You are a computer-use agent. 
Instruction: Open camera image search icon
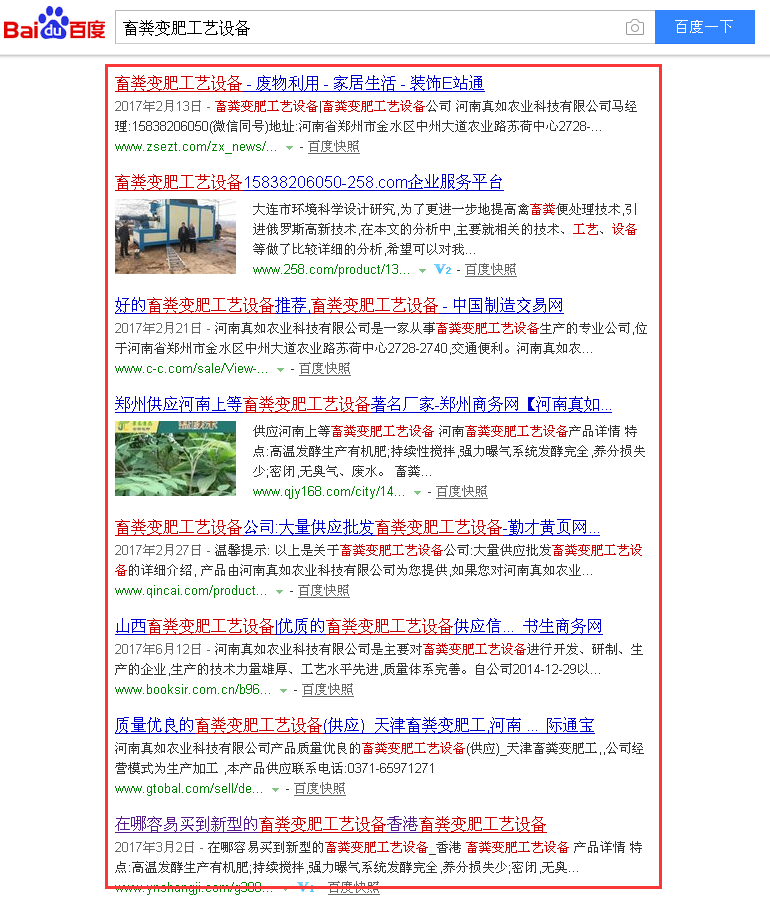[634, 28]
